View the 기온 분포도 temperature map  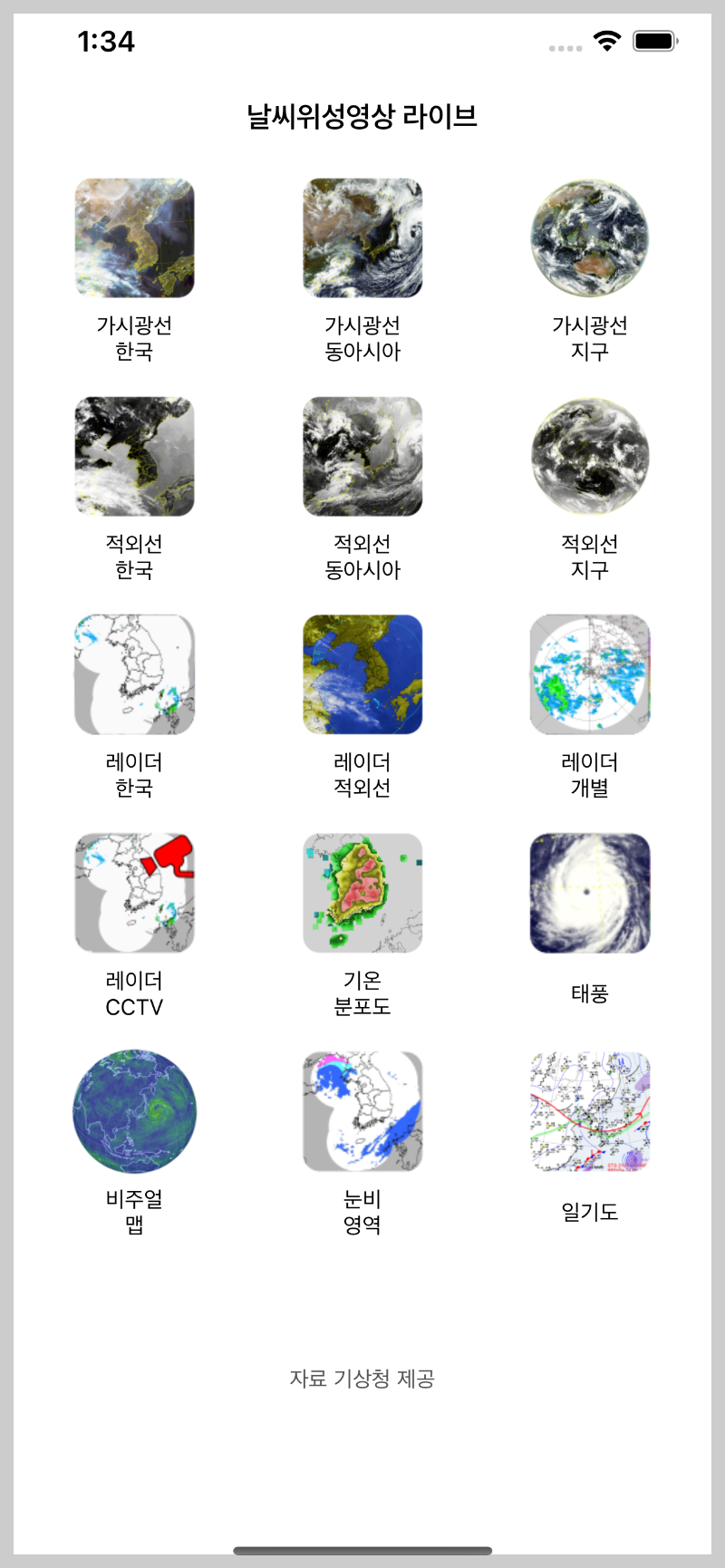click(362, 893)
